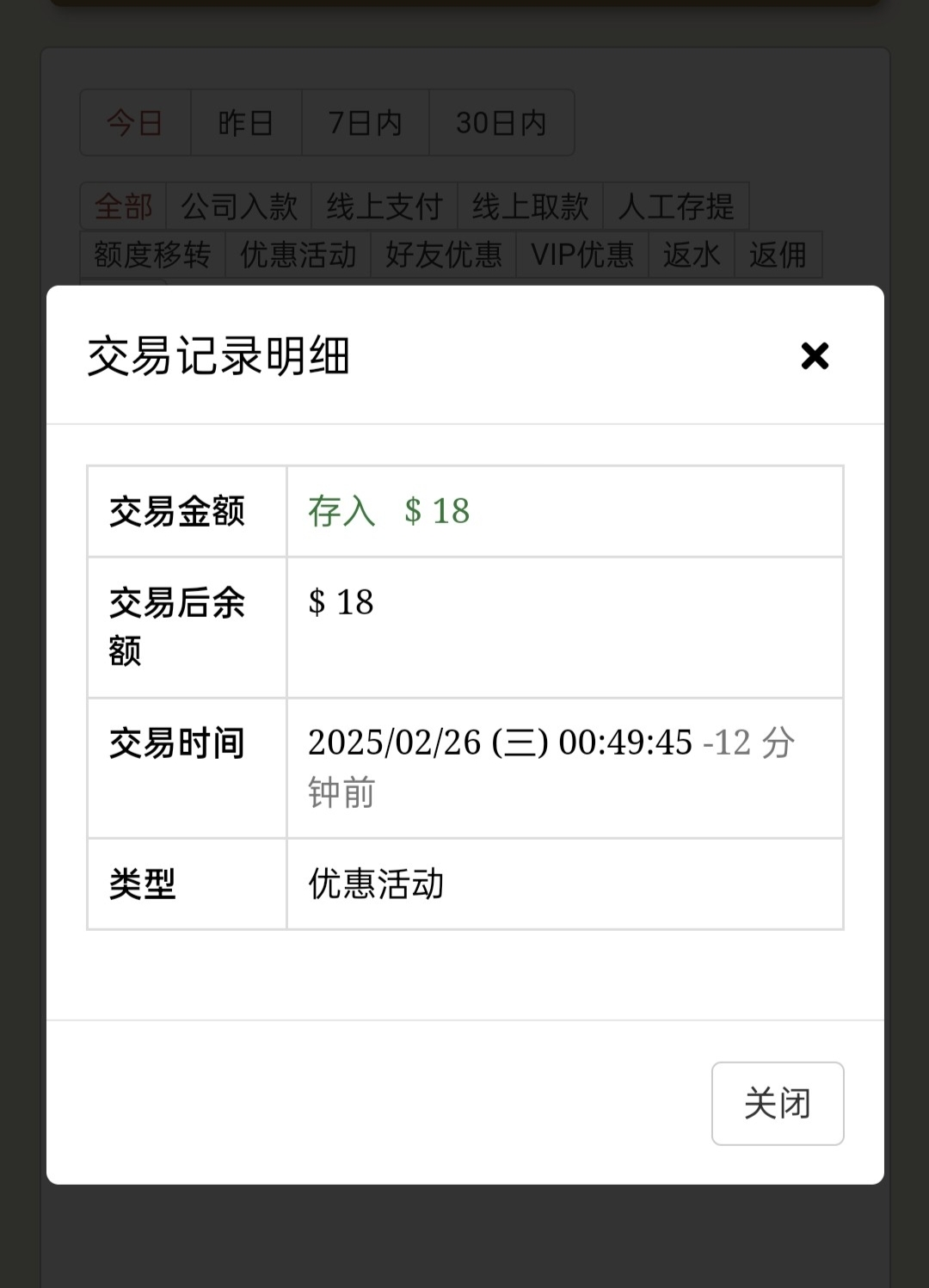Filter records by 返水

point(692,255)
